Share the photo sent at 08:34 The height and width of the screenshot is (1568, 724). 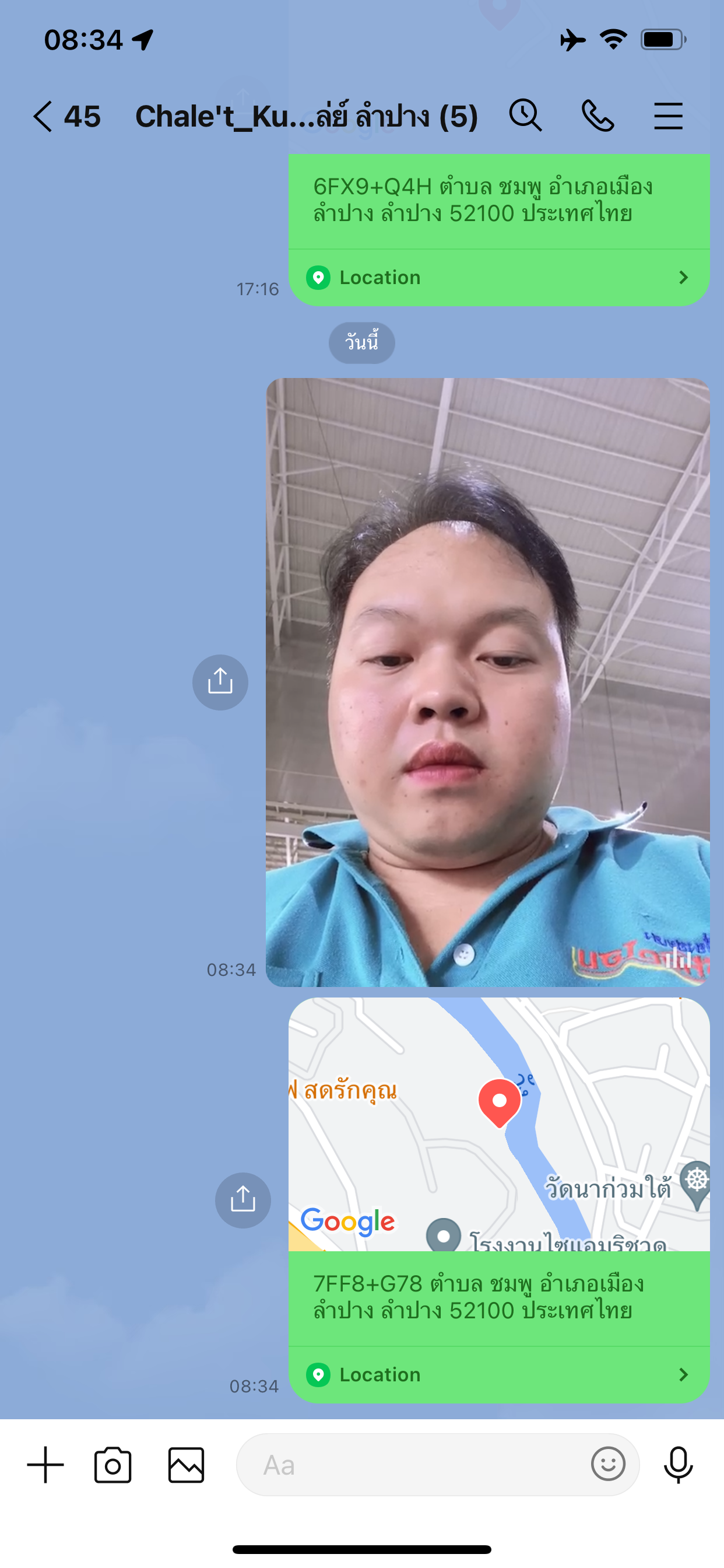[x=220, y=682]
